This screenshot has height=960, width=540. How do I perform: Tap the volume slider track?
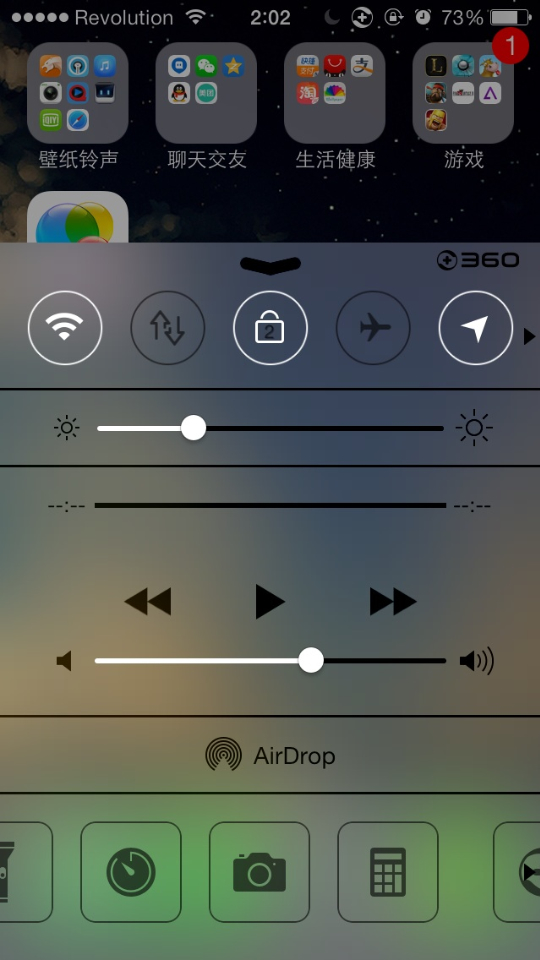coord(270,661)
